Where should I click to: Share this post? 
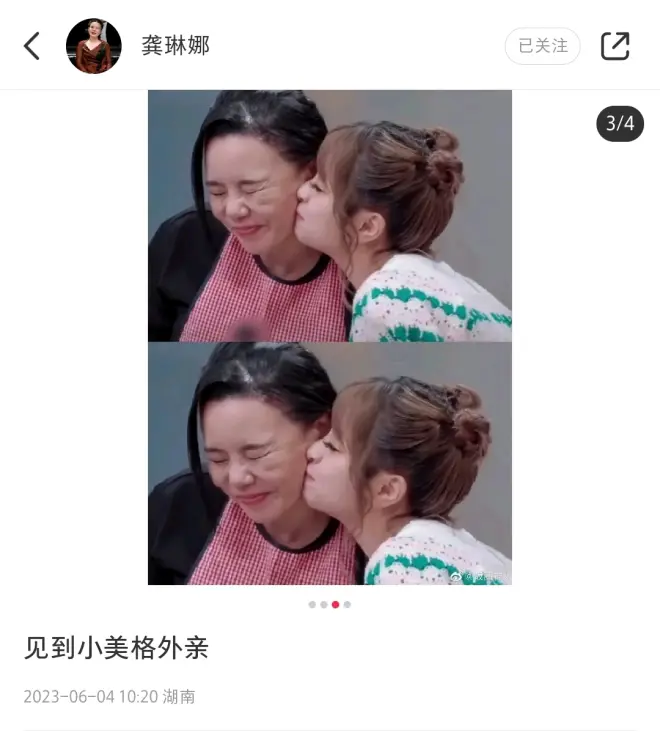coord(614,46)
